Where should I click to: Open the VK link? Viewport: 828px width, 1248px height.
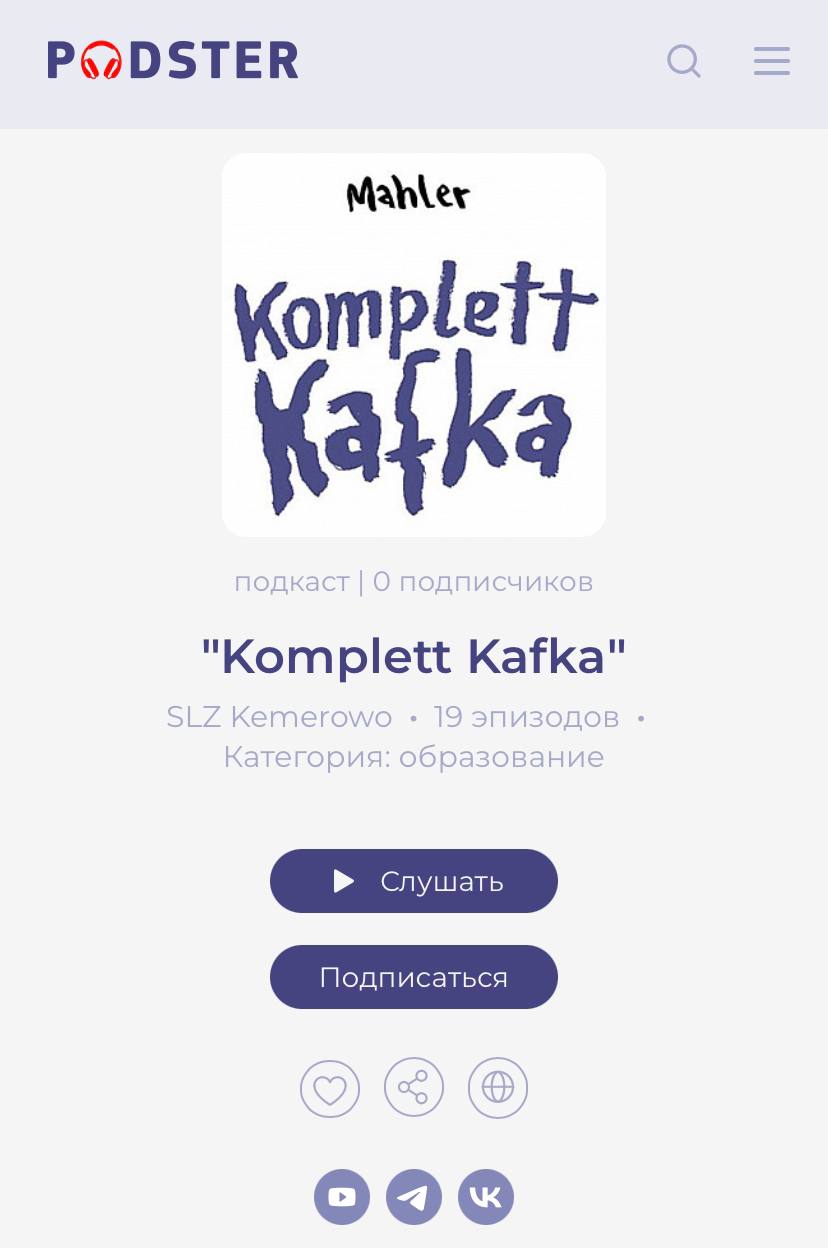486,1197
